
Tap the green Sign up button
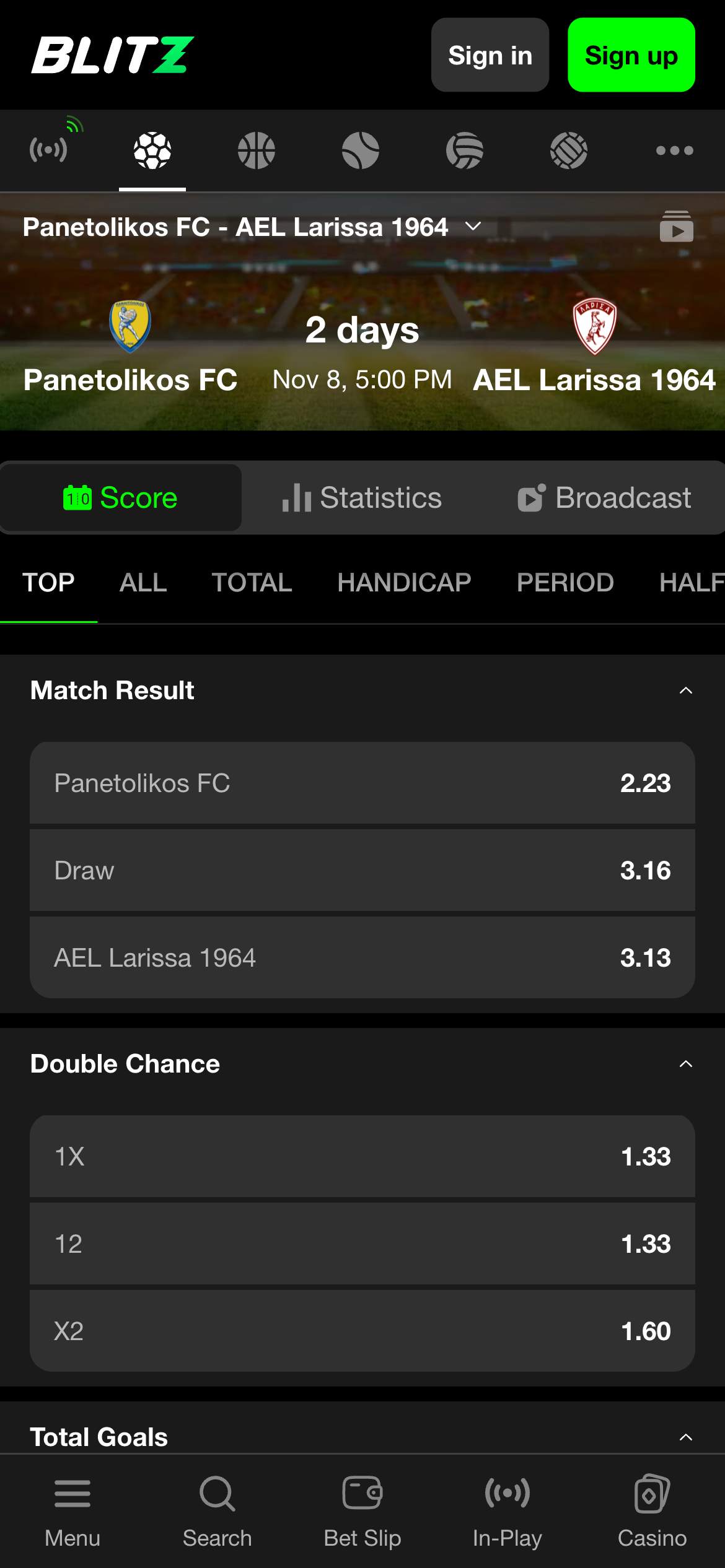(x=631, y=55)
